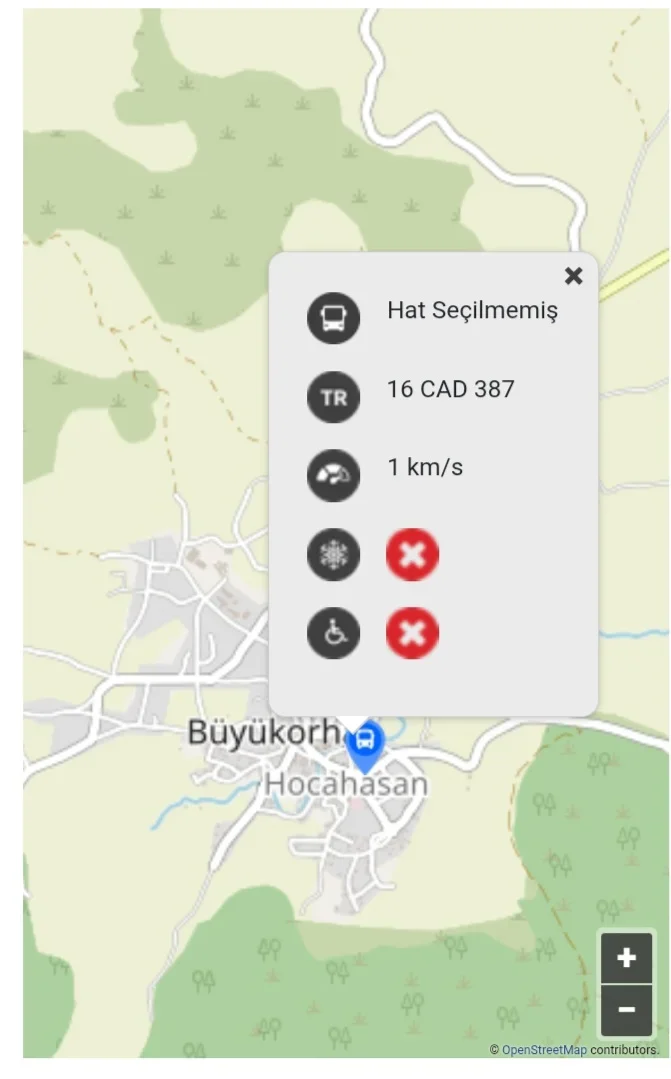Viewport: 671px width, 1079px height.
Task: Zoom out of the map
Action: 626,1009
